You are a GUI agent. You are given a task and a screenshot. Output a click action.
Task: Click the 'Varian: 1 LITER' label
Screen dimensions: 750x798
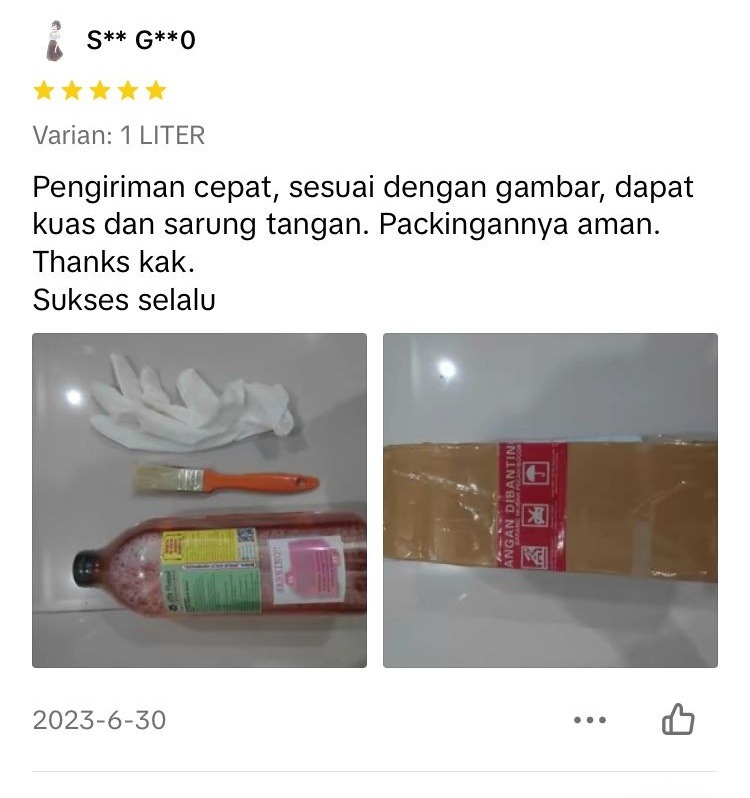116,134
